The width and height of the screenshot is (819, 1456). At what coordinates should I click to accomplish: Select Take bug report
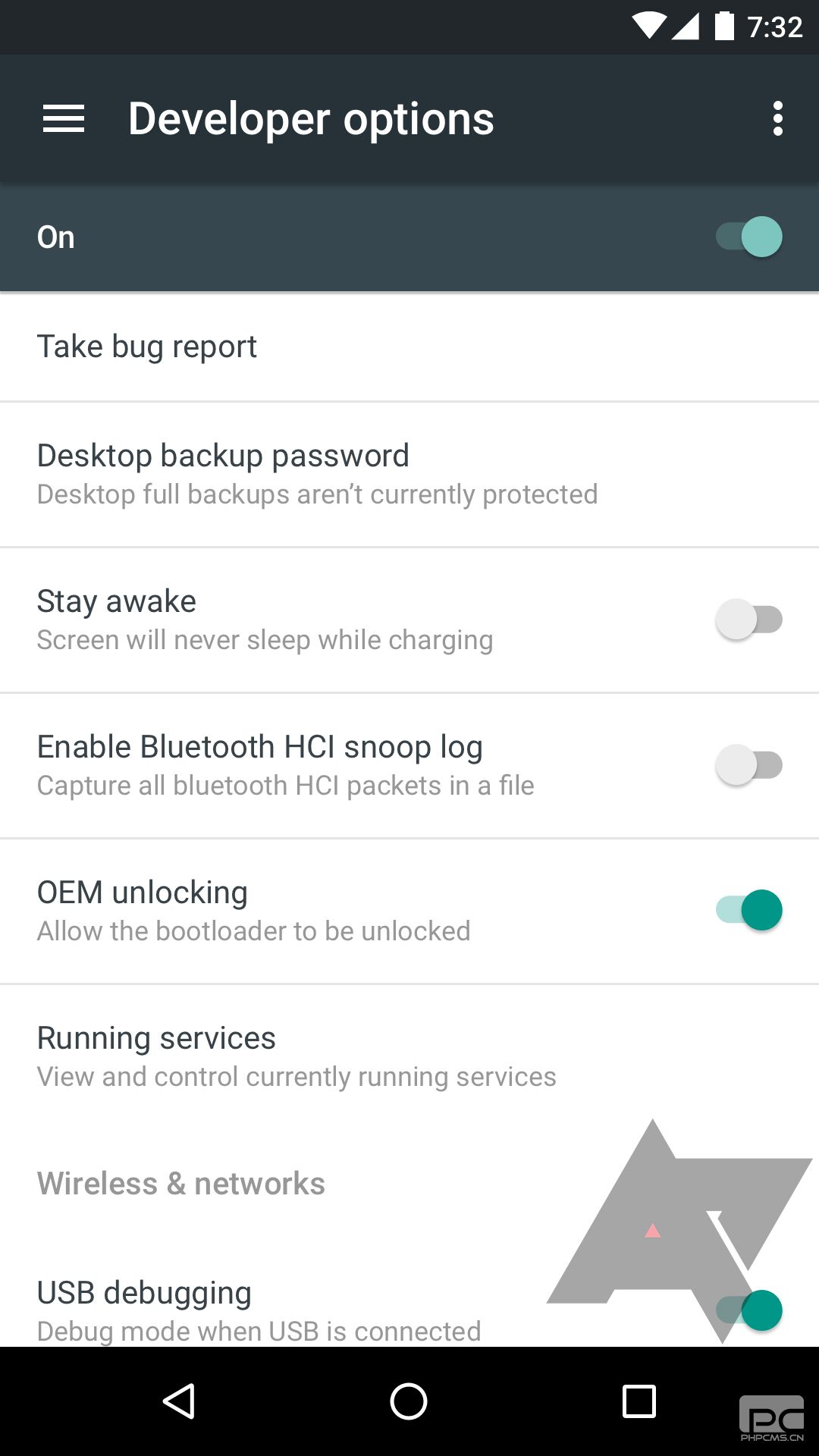tap(409, 347)
